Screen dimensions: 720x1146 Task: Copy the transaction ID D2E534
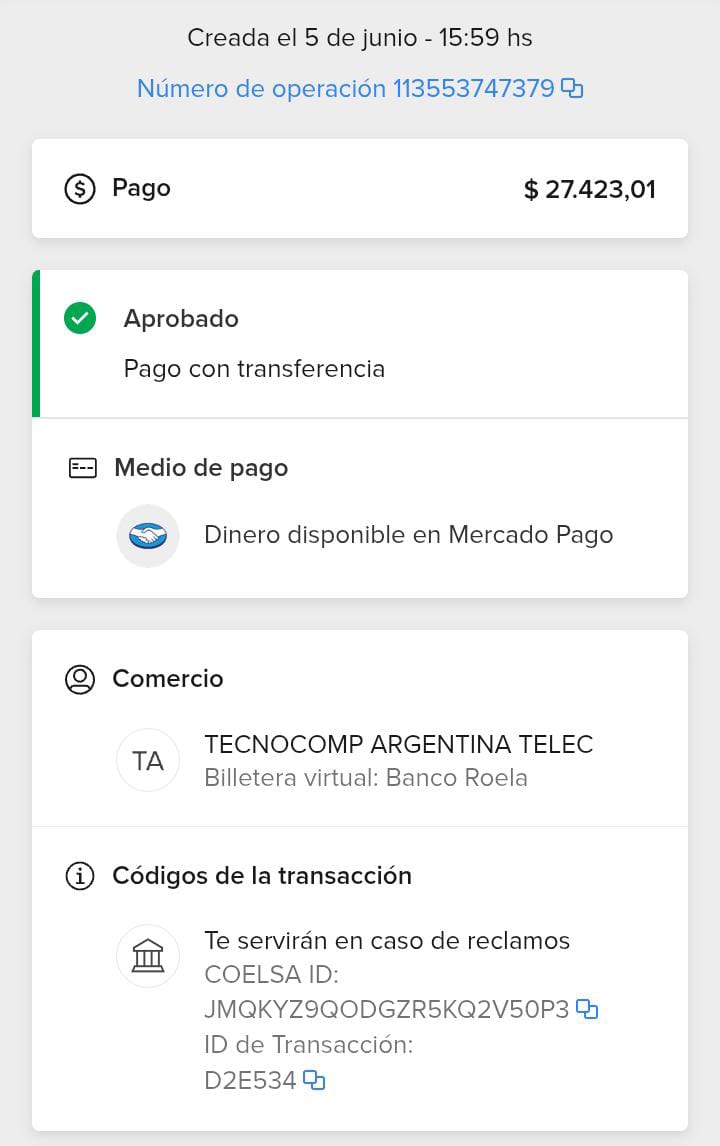point(315,1080)
